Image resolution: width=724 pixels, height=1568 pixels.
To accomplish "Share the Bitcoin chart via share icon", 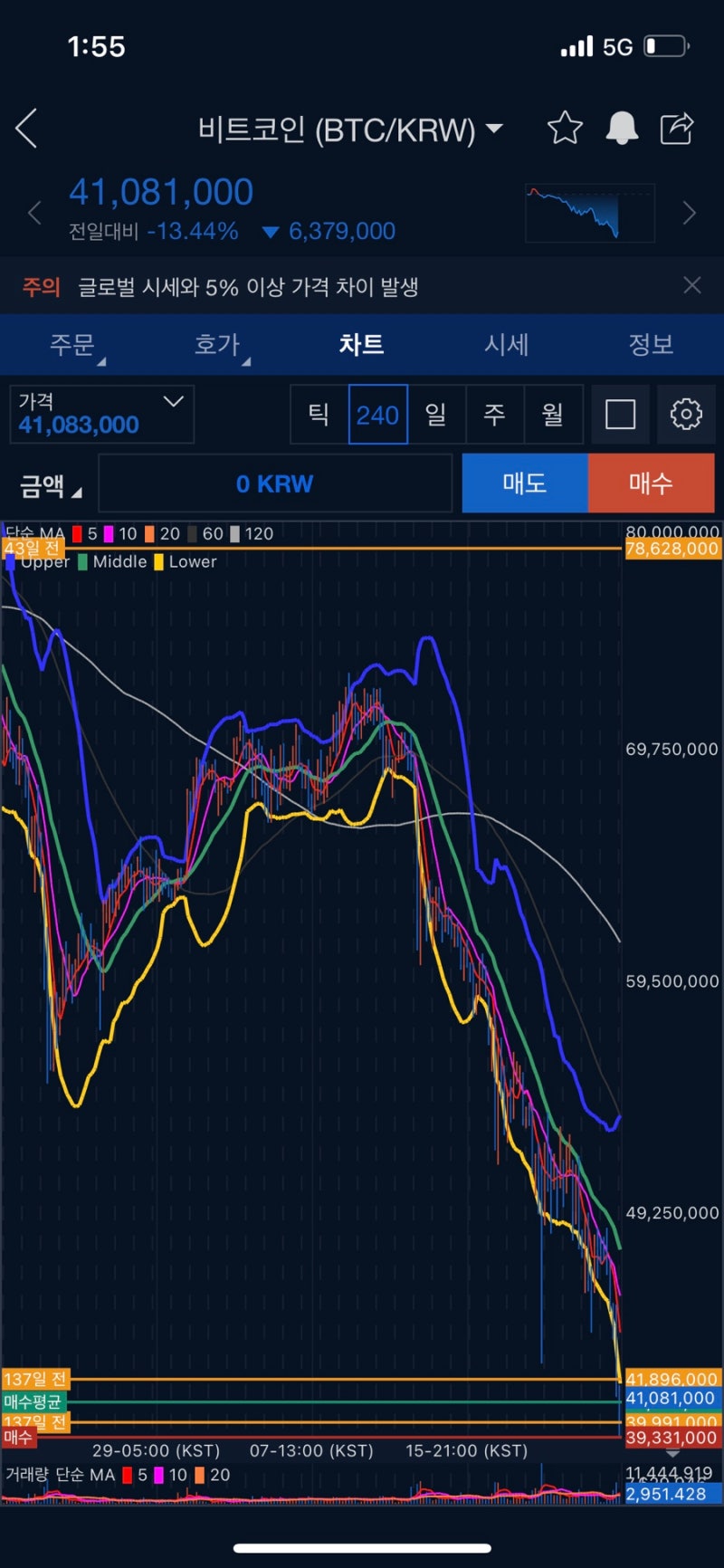I will [677, 128].
